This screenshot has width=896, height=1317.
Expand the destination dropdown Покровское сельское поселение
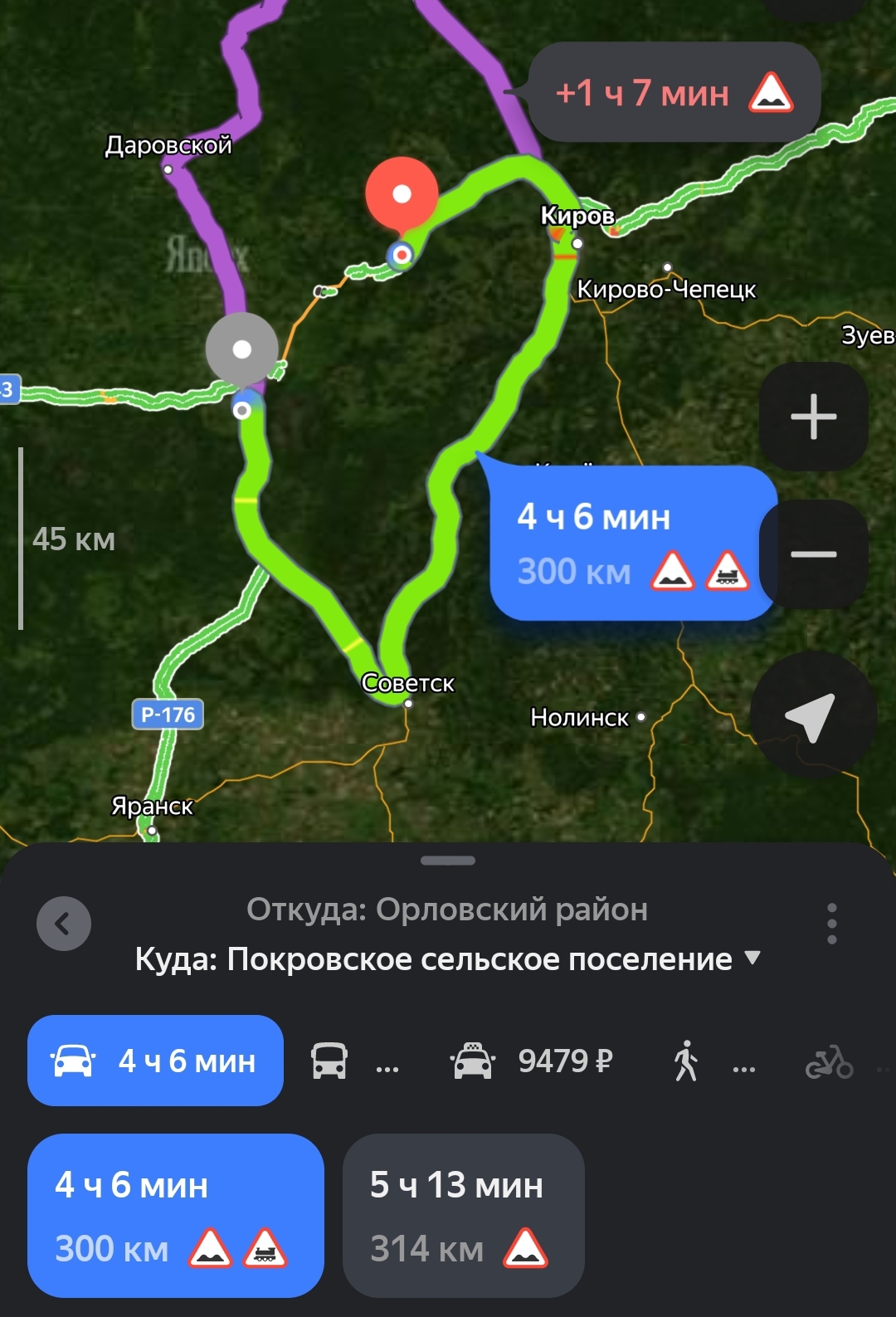[x=752, y=958]
